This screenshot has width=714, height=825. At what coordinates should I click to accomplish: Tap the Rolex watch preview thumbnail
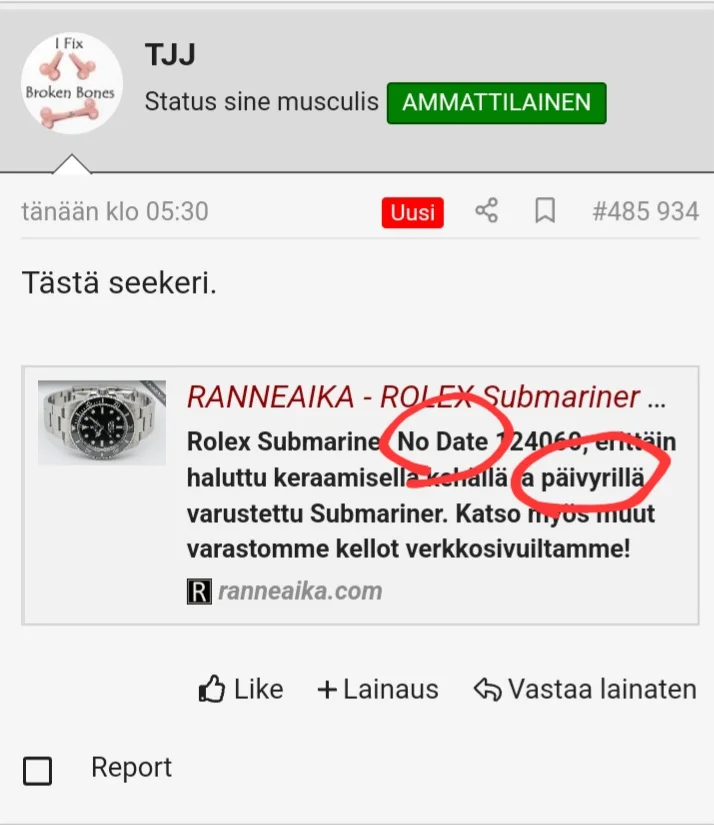point(102,422)
